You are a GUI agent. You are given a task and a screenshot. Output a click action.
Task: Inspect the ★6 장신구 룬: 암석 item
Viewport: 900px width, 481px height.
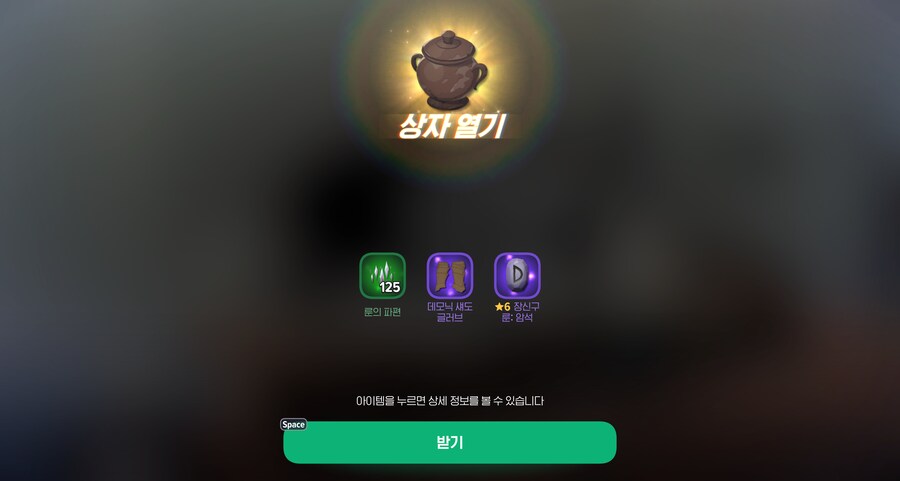(x=517, y=276)
